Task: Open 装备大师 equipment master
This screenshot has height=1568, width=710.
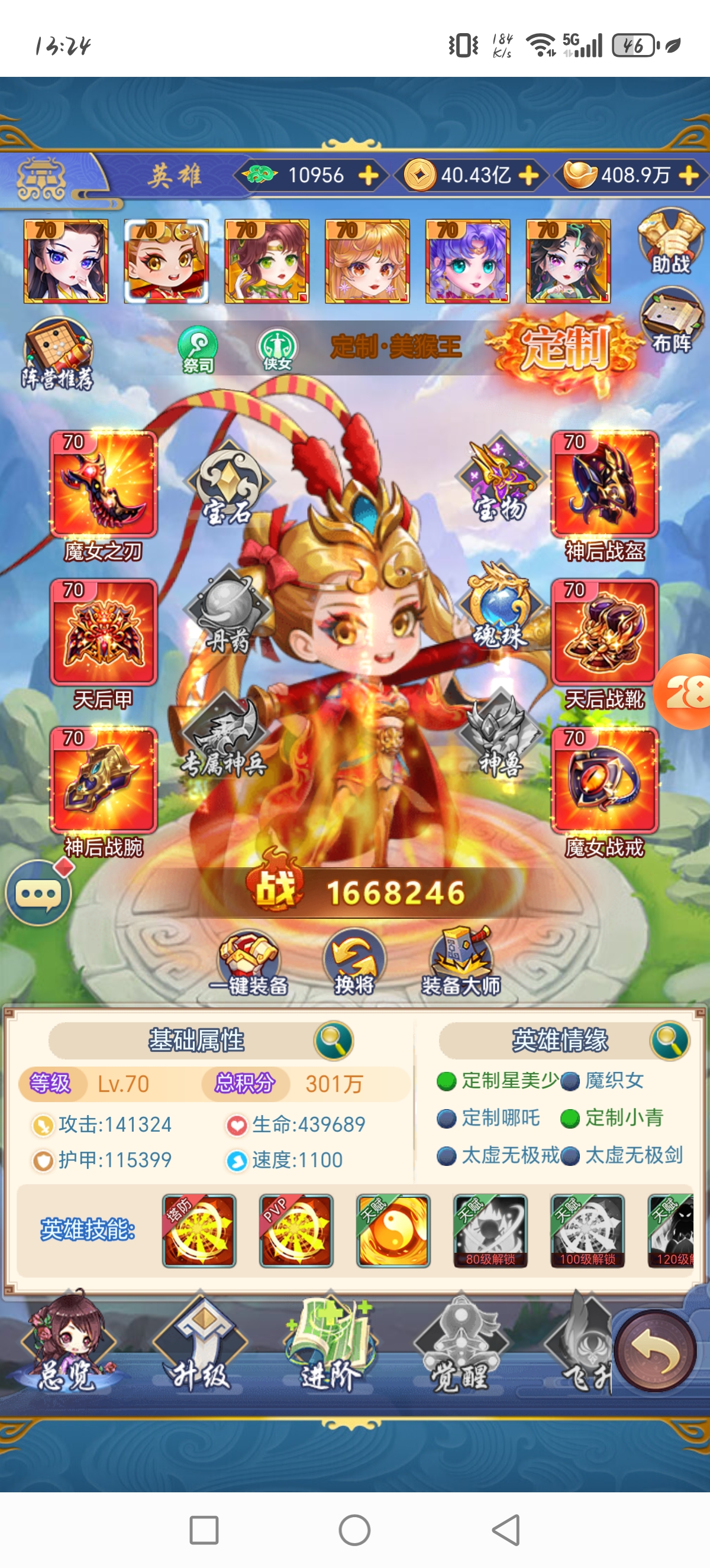Action: tap(460, 961)
